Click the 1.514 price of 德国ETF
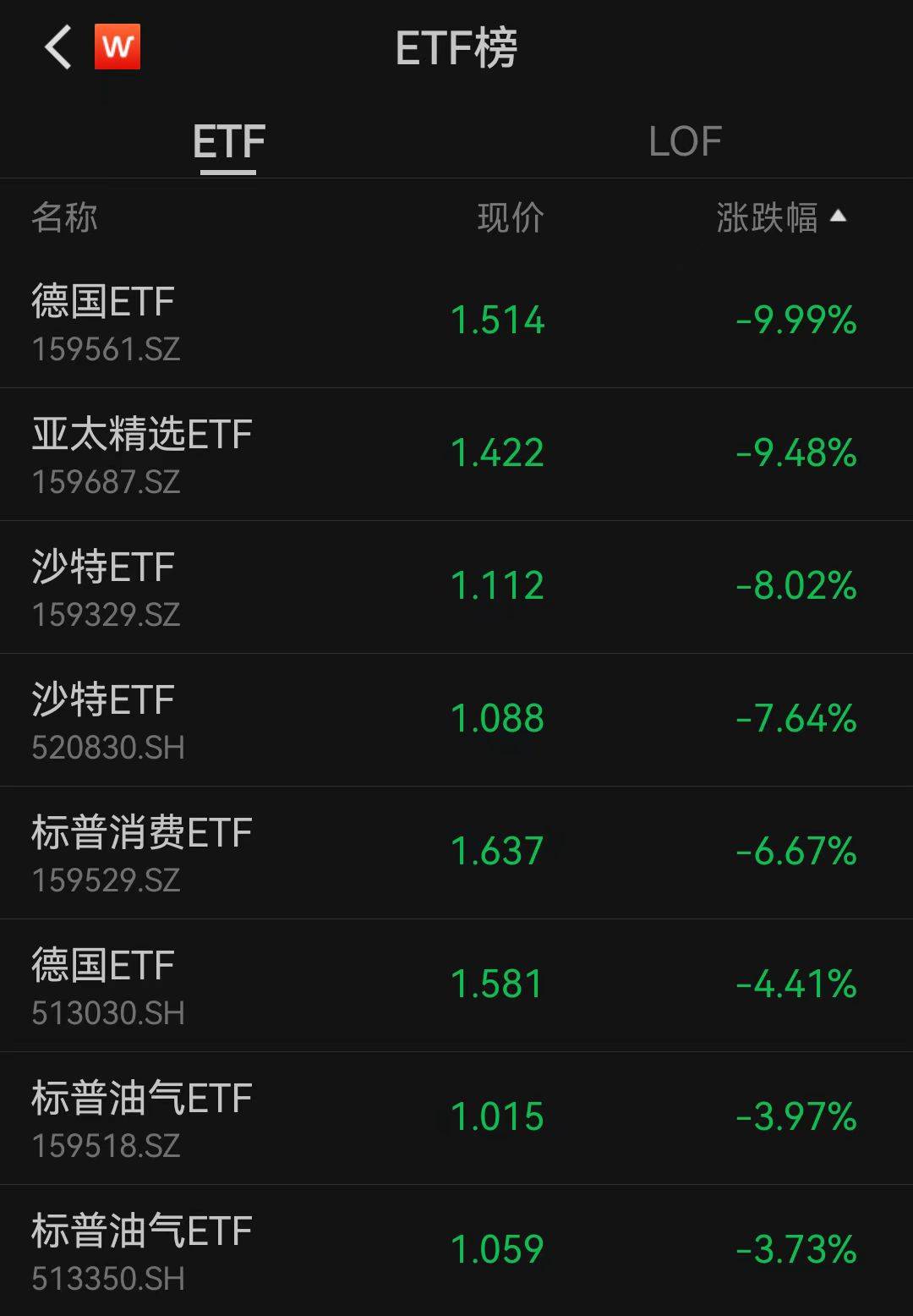913x1316 pixels. click(x=498, y=321)
